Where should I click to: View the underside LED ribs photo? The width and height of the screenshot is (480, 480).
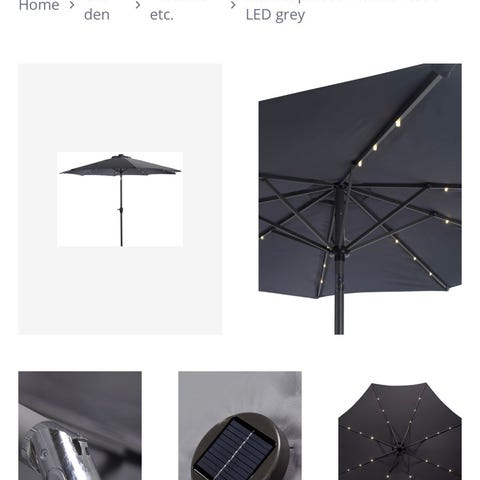coord(360,199)
